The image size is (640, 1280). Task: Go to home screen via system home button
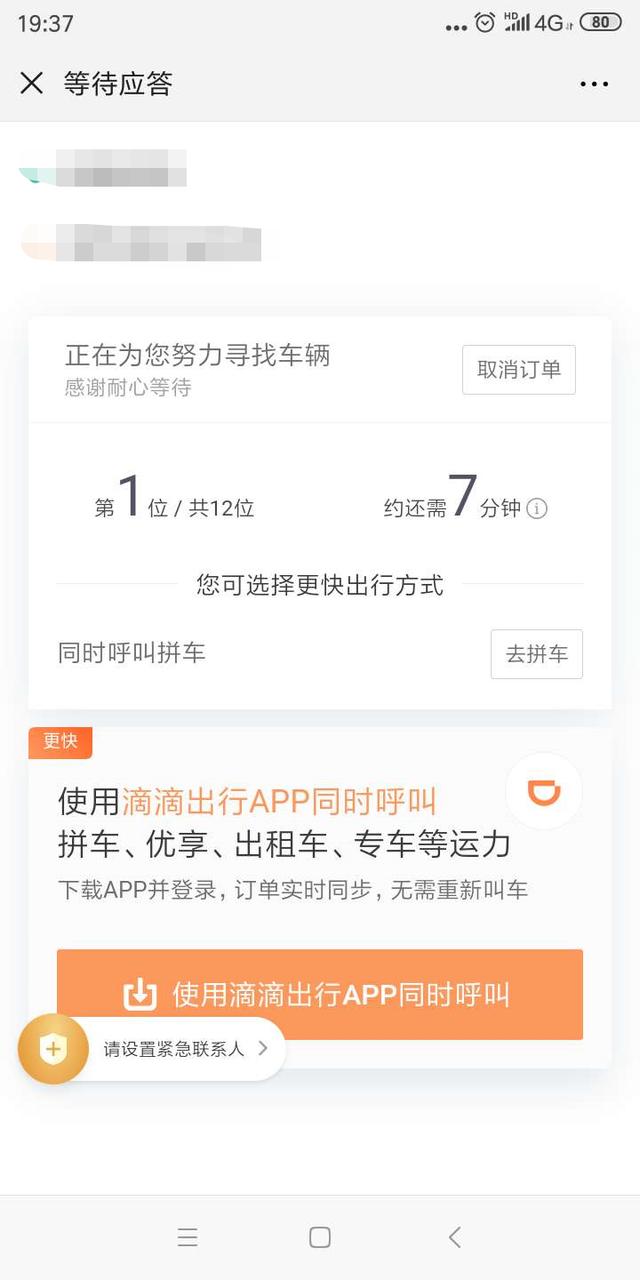[320, 1237]
